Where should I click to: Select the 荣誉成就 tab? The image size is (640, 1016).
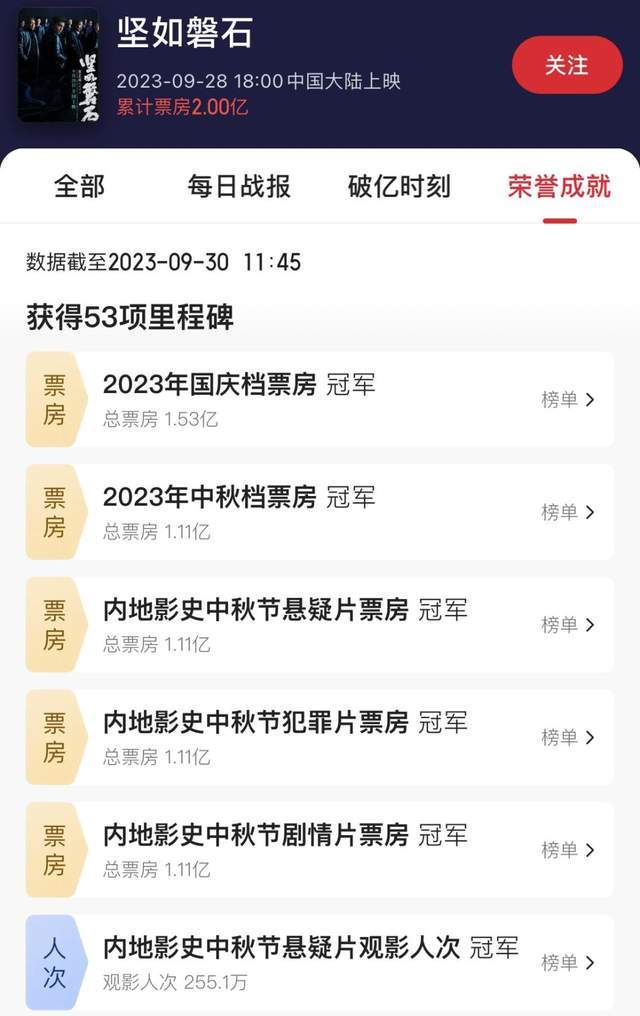pos(559,186)
